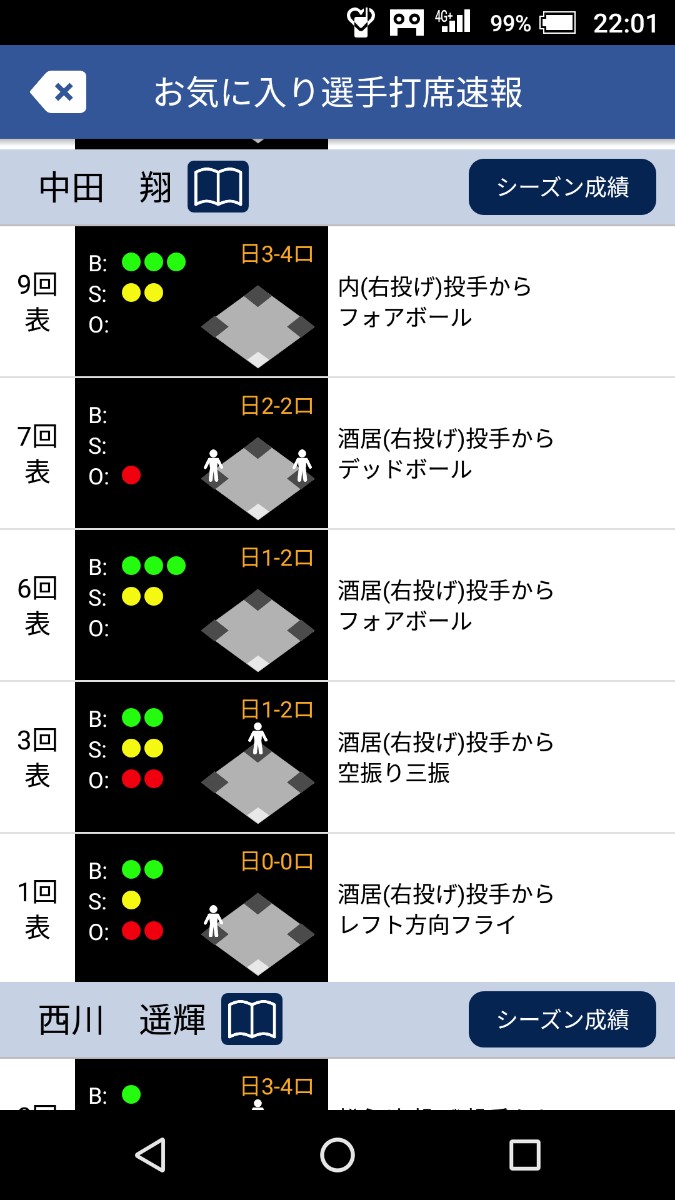Open the recent apps overview
The image size is (675, 1200).
pos(524,1155)
